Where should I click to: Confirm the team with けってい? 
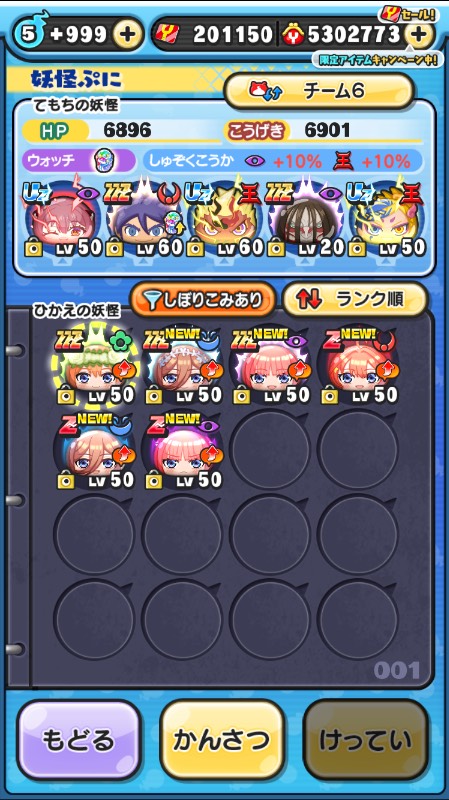click(x=365, y=740)
